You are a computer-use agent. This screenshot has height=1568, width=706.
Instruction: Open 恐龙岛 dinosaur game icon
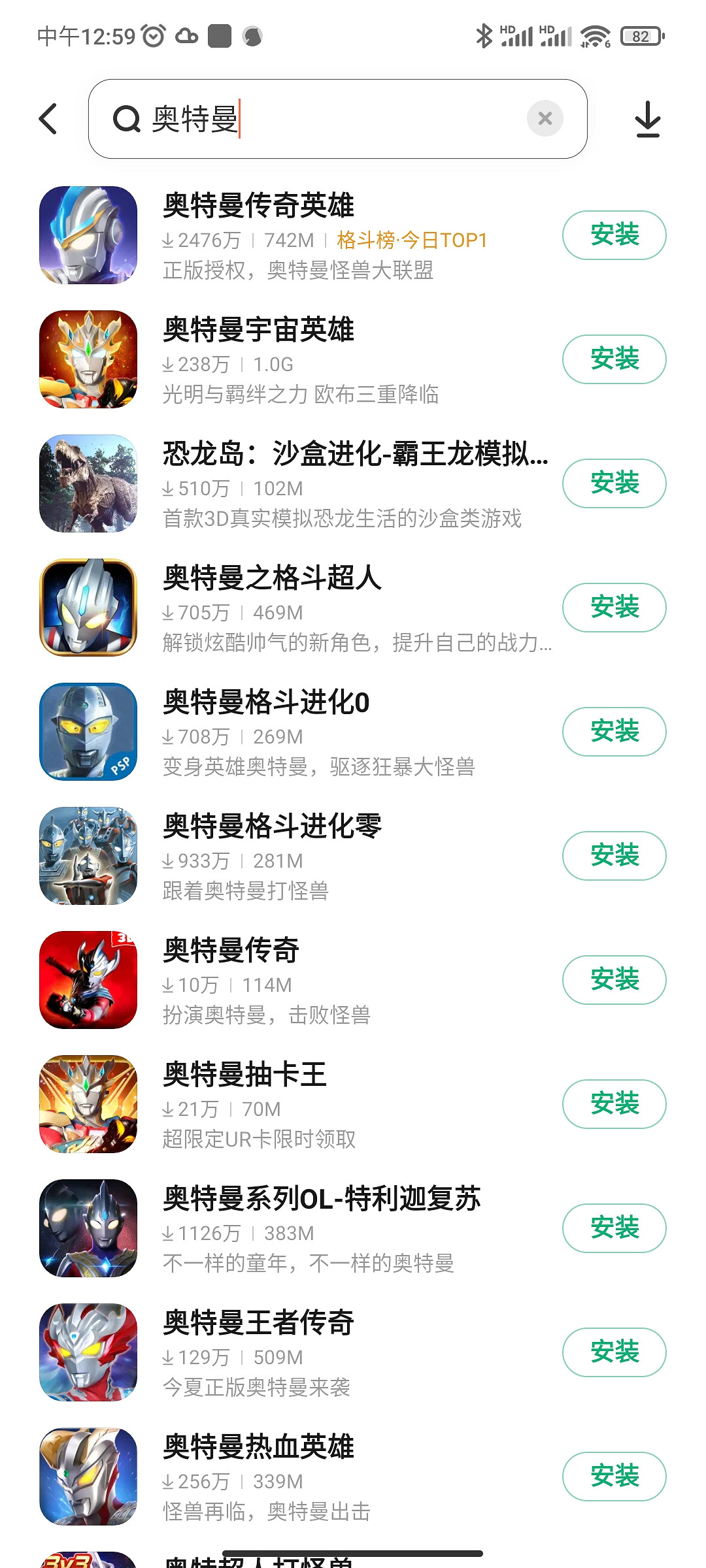tap(89, 483)
